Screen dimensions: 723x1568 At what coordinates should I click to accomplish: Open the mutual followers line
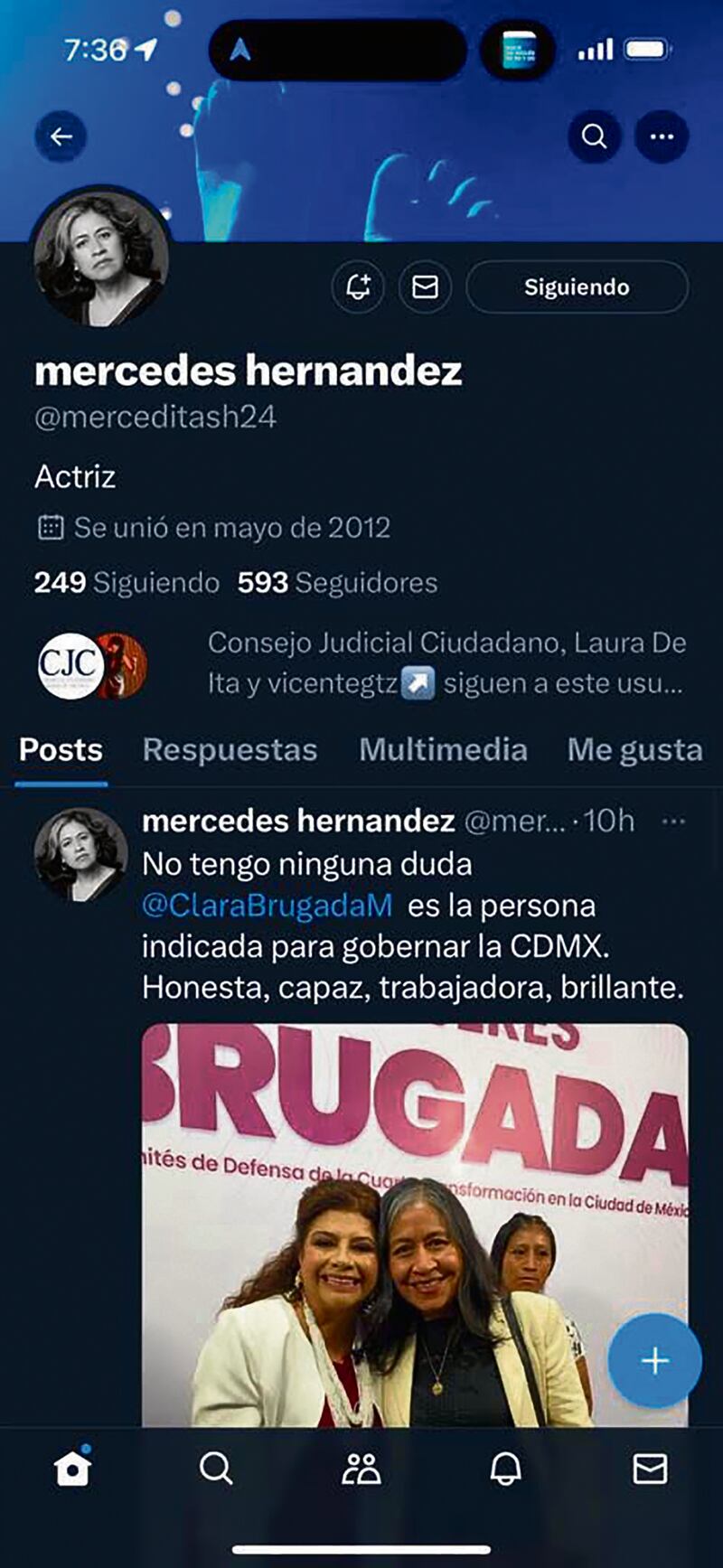(446, 663)
